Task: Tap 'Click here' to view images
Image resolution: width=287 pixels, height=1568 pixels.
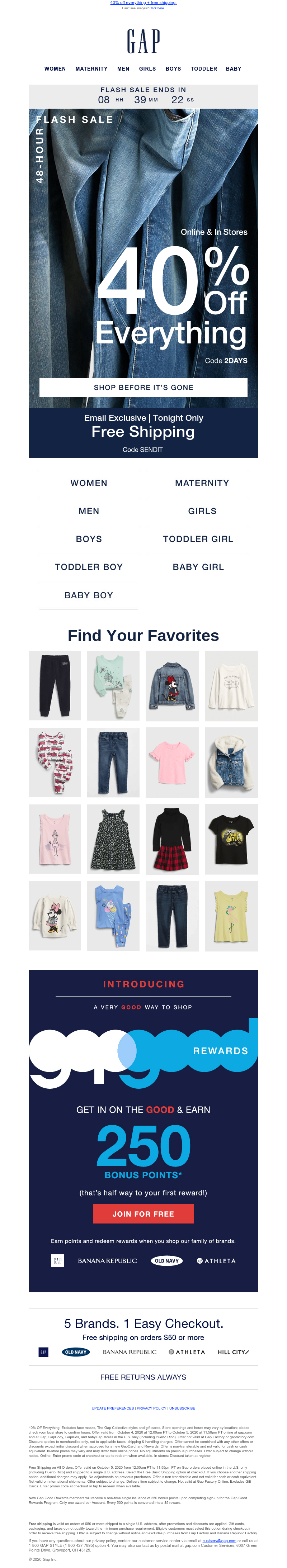Action: point(157,9)
